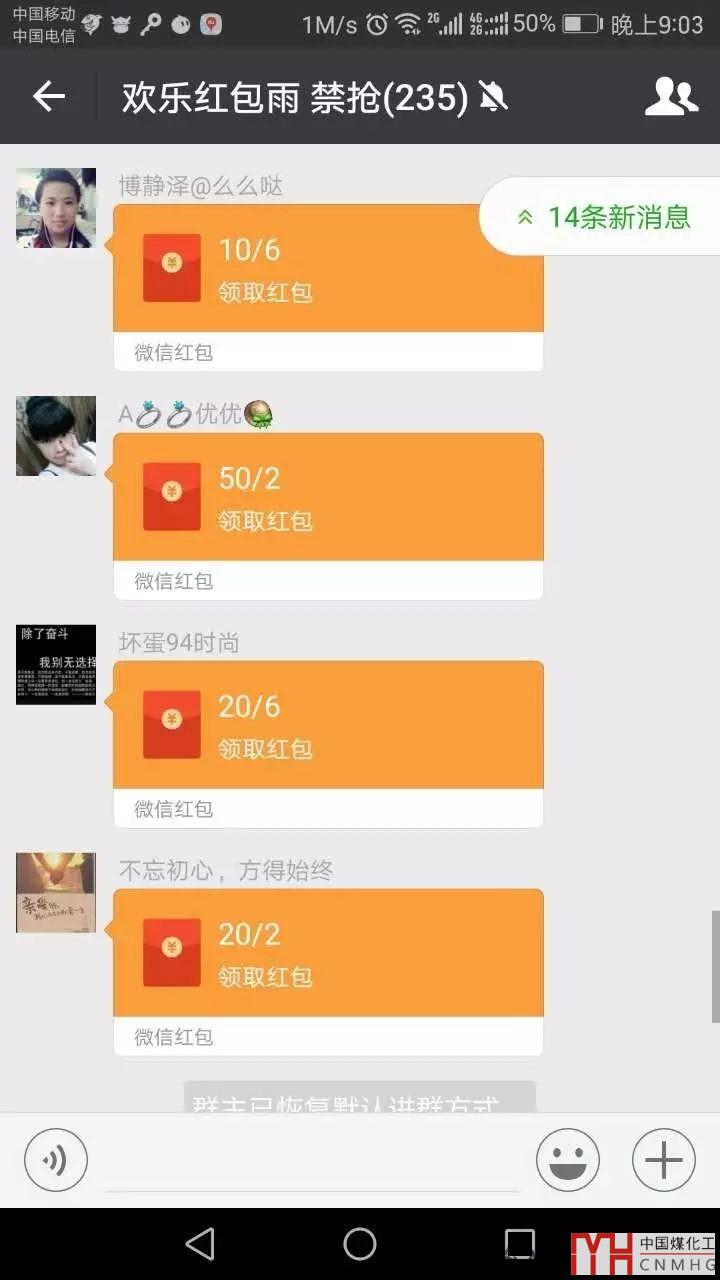Viewport: 720px width, 1280px height.
Task: View 博静泽@么么哒's profile avatar
Action: pyautogui.click(x=56, y=208)
